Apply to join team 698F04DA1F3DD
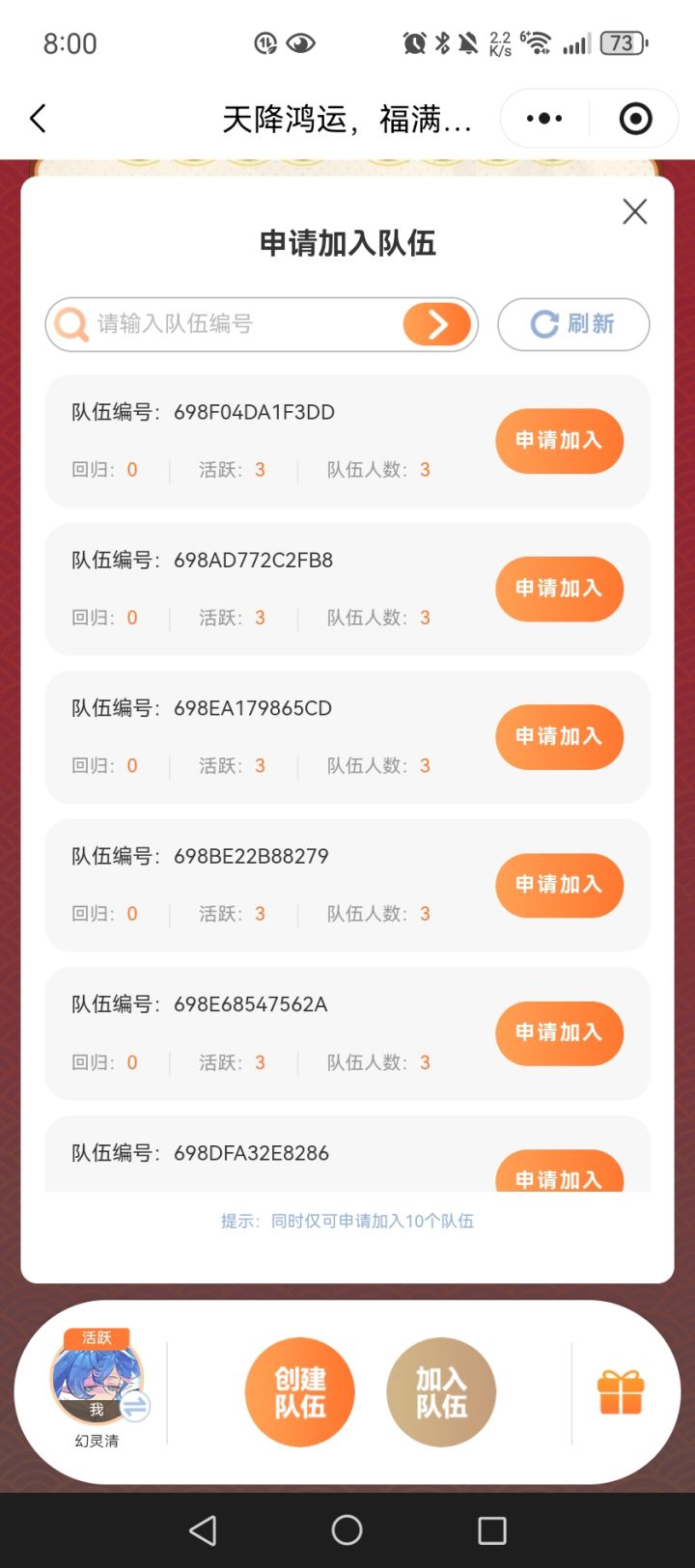The image size is (695, 1568). pos(559,441)
